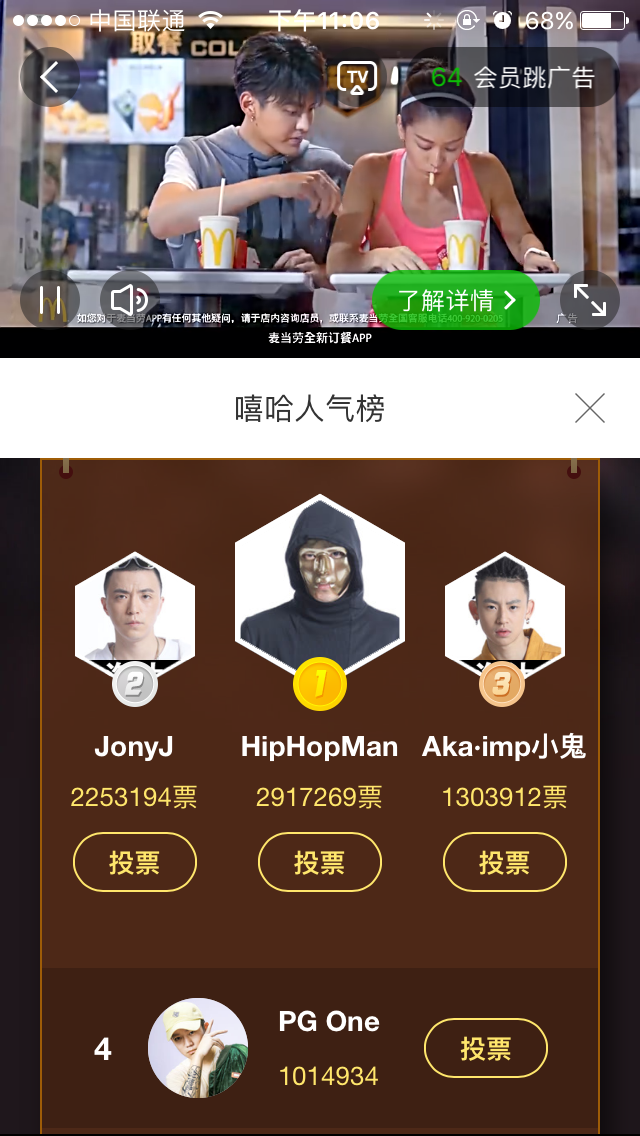Close the 嘻哈人气榜 panel
Viewport: 640px width, 1136px height.
[x=590, y=408]
